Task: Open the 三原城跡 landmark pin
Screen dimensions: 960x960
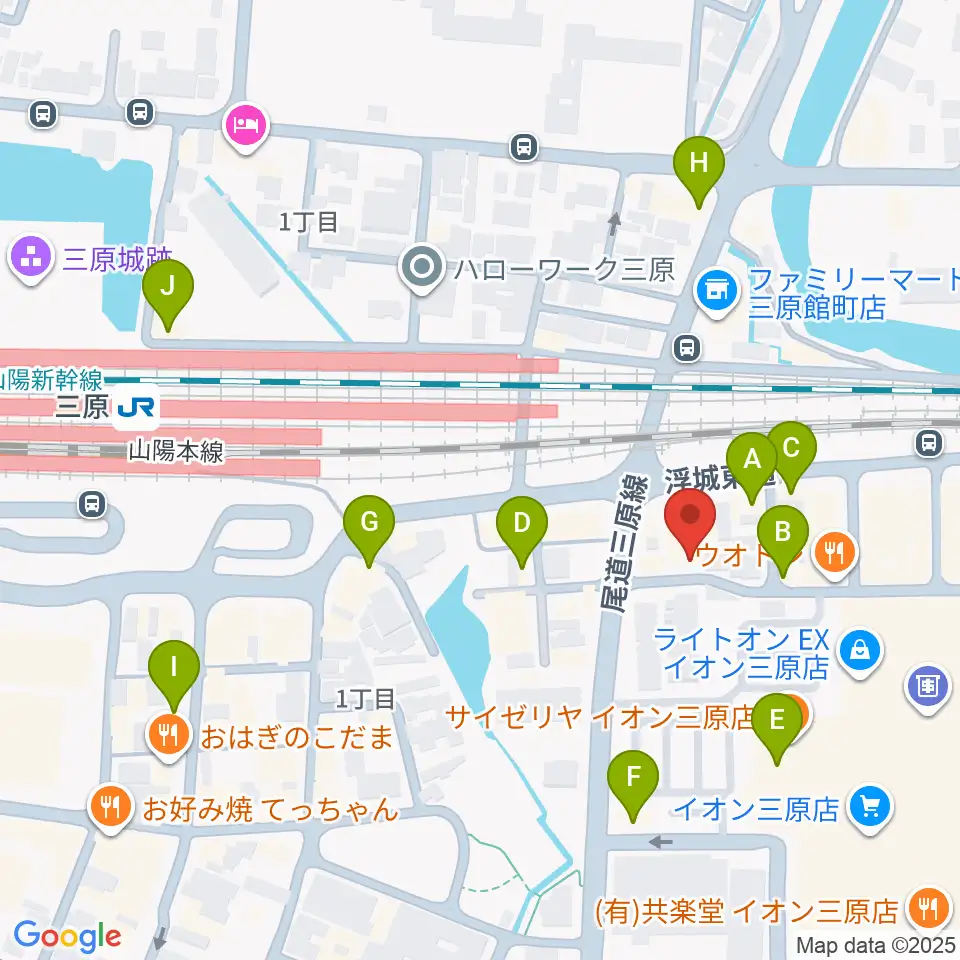Action: [x=31, y=260]
